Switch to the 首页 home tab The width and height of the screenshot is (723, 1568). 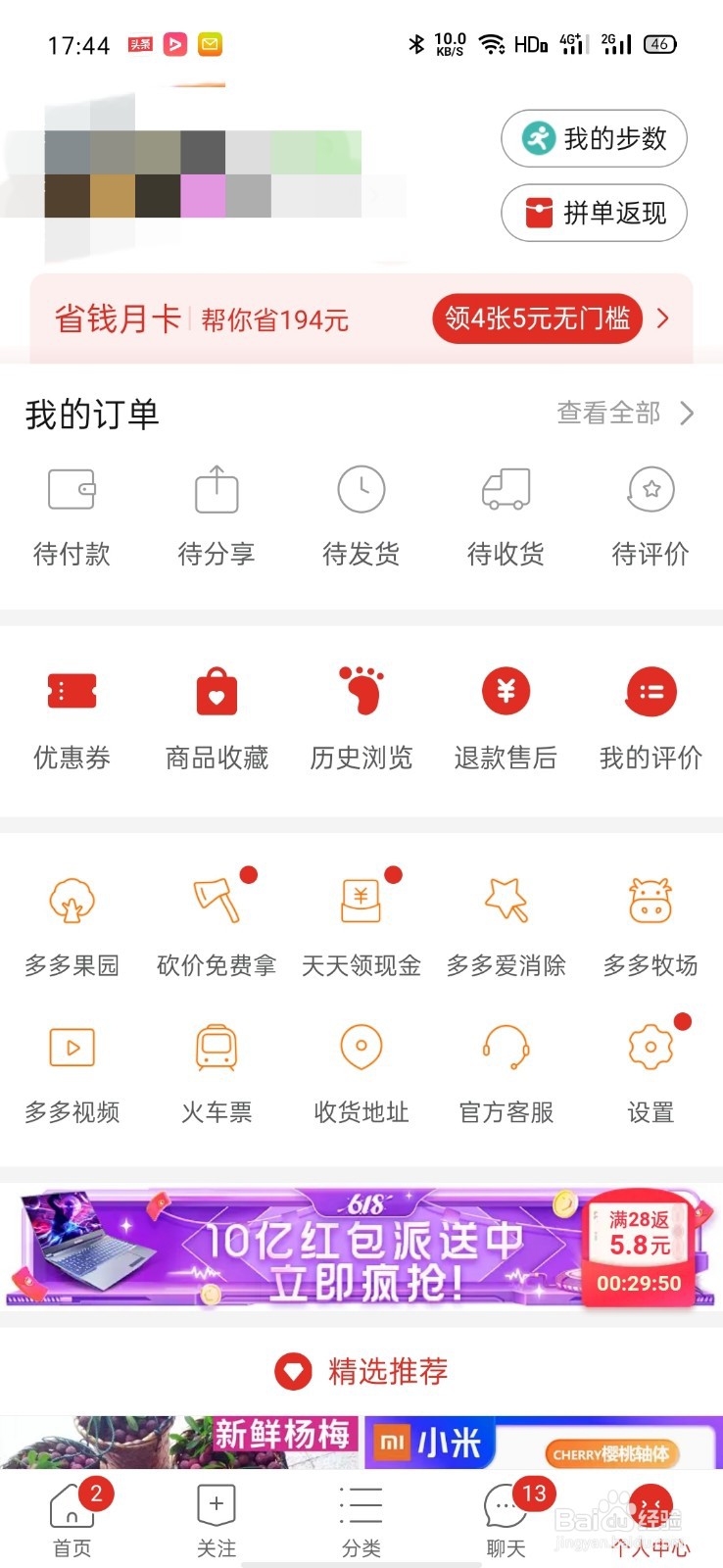tap(72, 1519)
